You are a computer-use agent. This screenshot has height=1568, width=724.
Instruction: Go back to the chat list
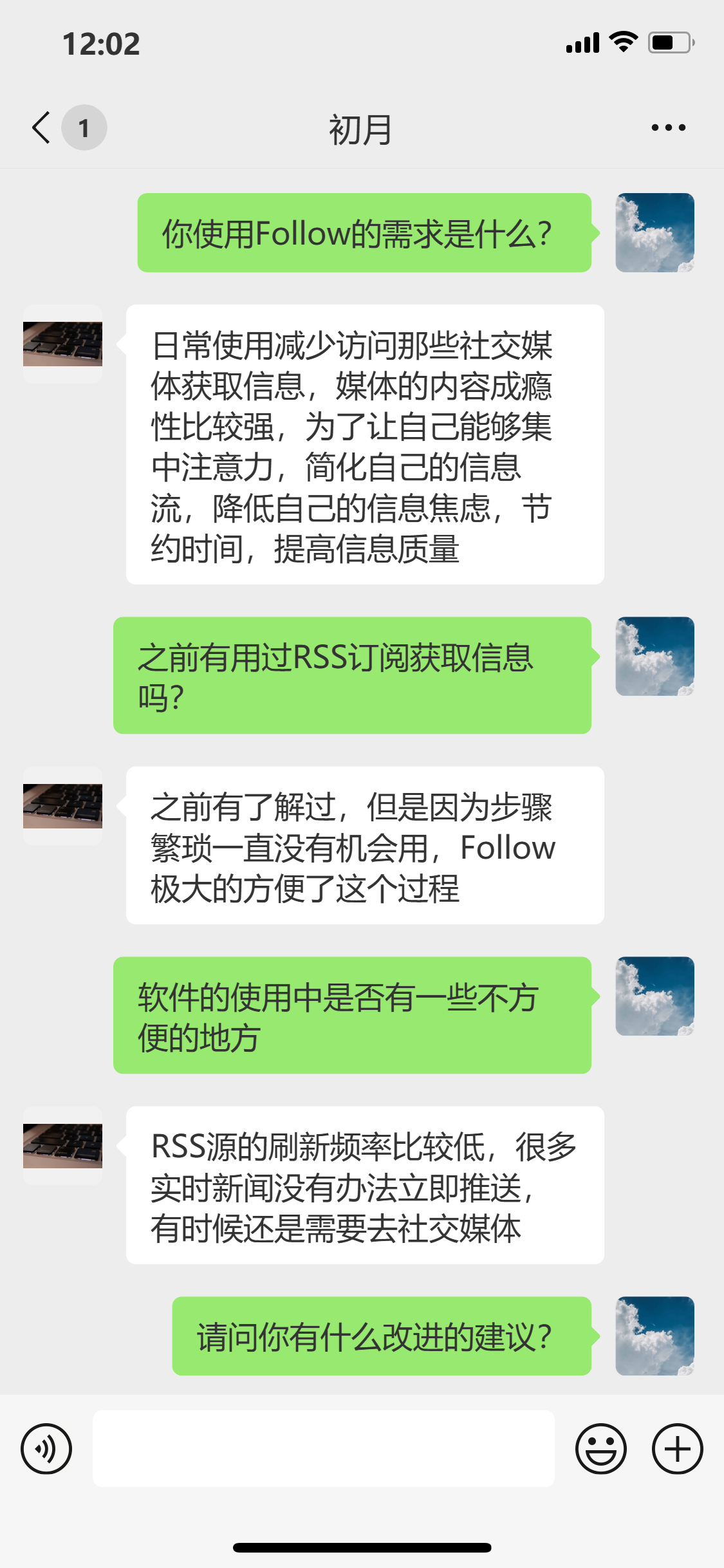pos(42,127)
